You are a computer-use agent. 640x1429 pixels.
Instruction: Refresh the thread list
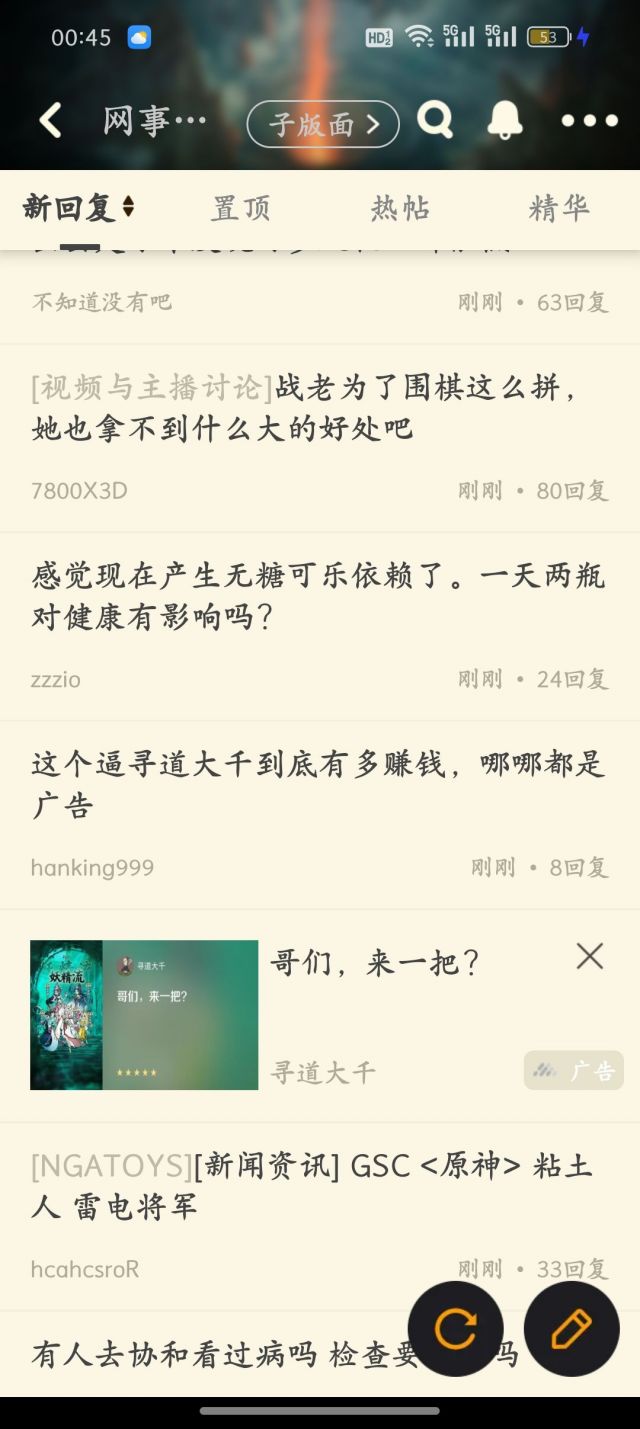(455, 1329)
